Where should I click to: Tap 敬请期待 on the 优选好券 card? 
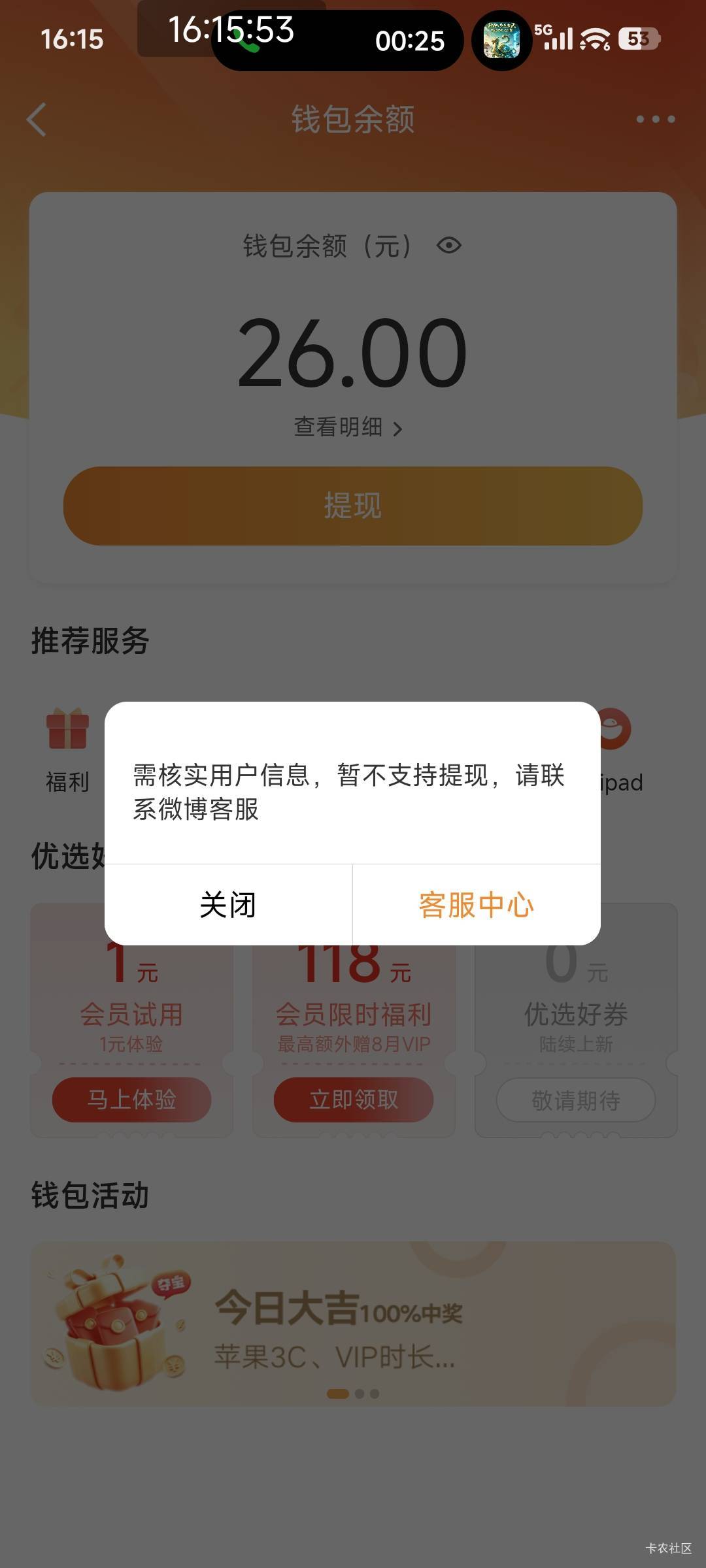pyautogui.click(x=576, y=1100)
